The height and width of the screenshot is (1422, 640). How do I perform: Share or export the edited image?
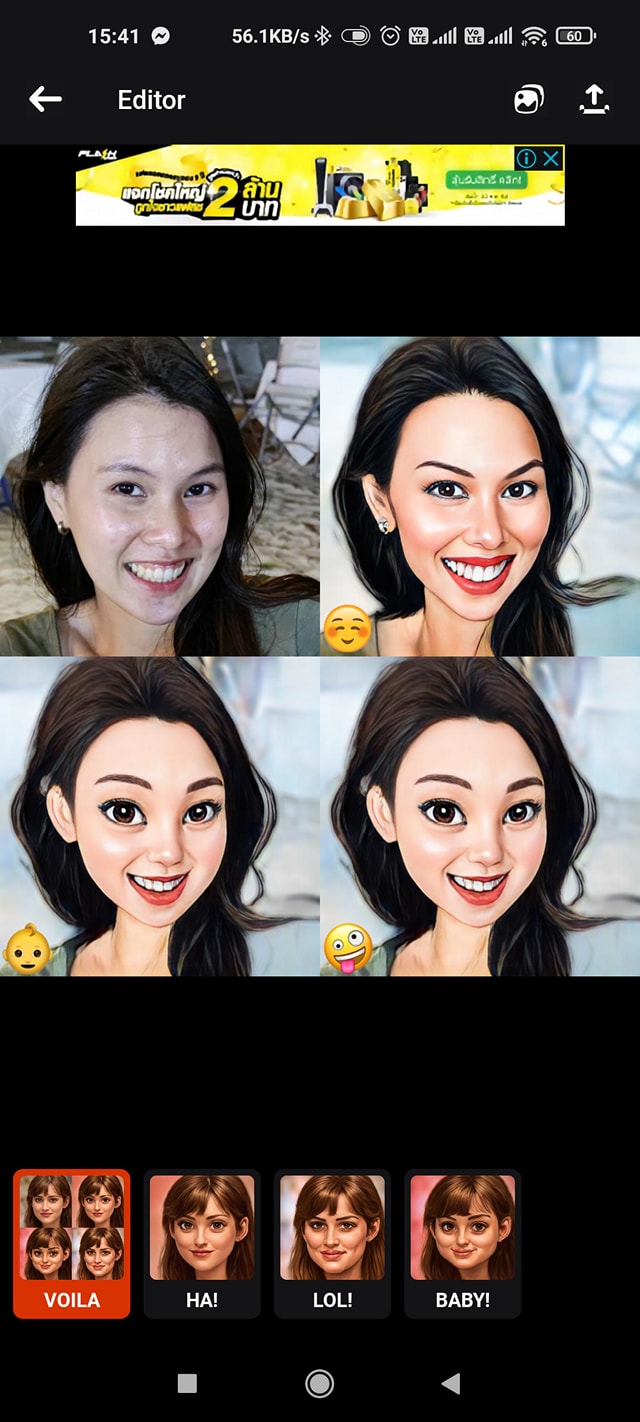point(594,99)
